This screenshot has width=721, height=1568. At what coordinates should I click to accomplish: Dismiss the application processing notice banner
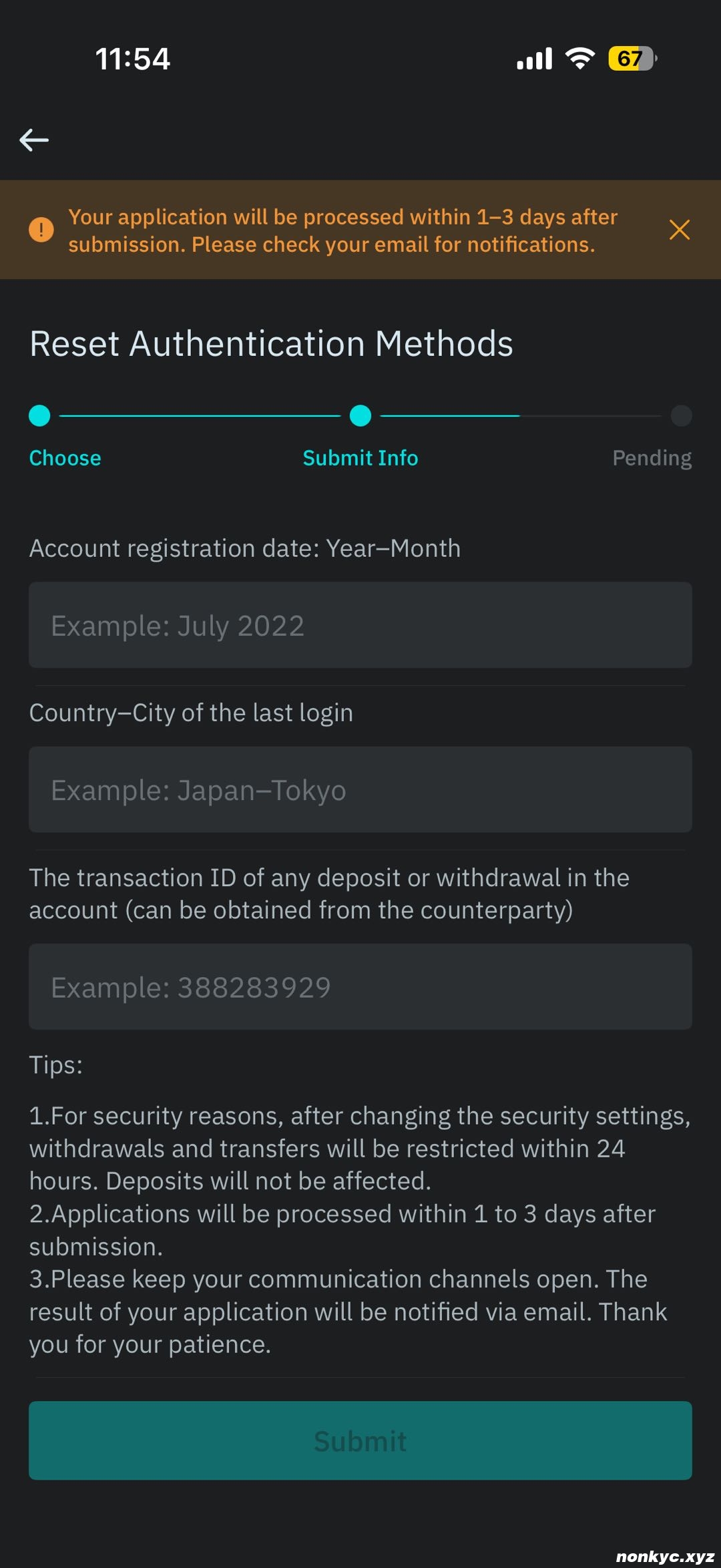point(679,230)
